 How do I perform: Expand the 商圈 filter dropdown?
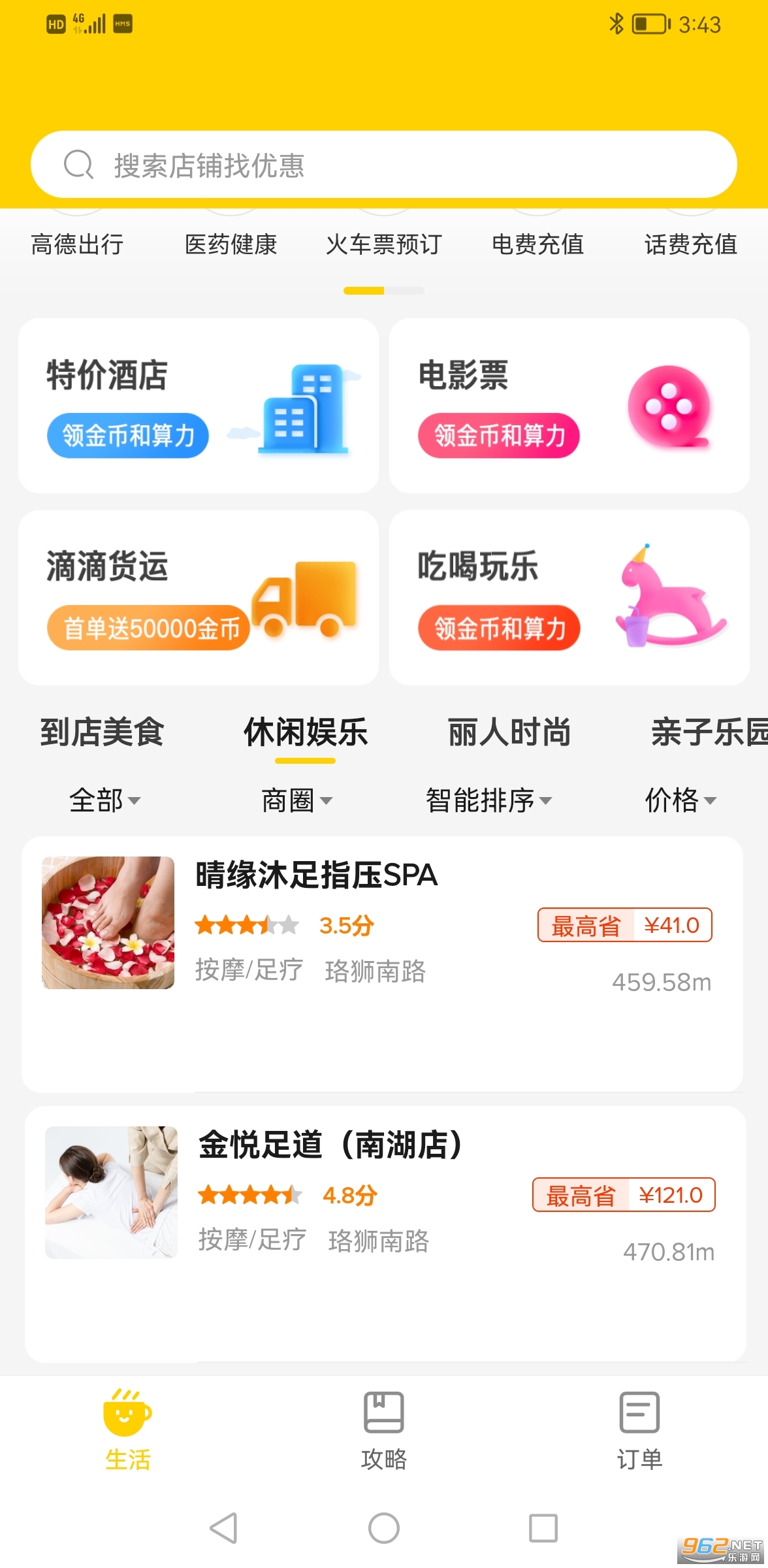297,800
